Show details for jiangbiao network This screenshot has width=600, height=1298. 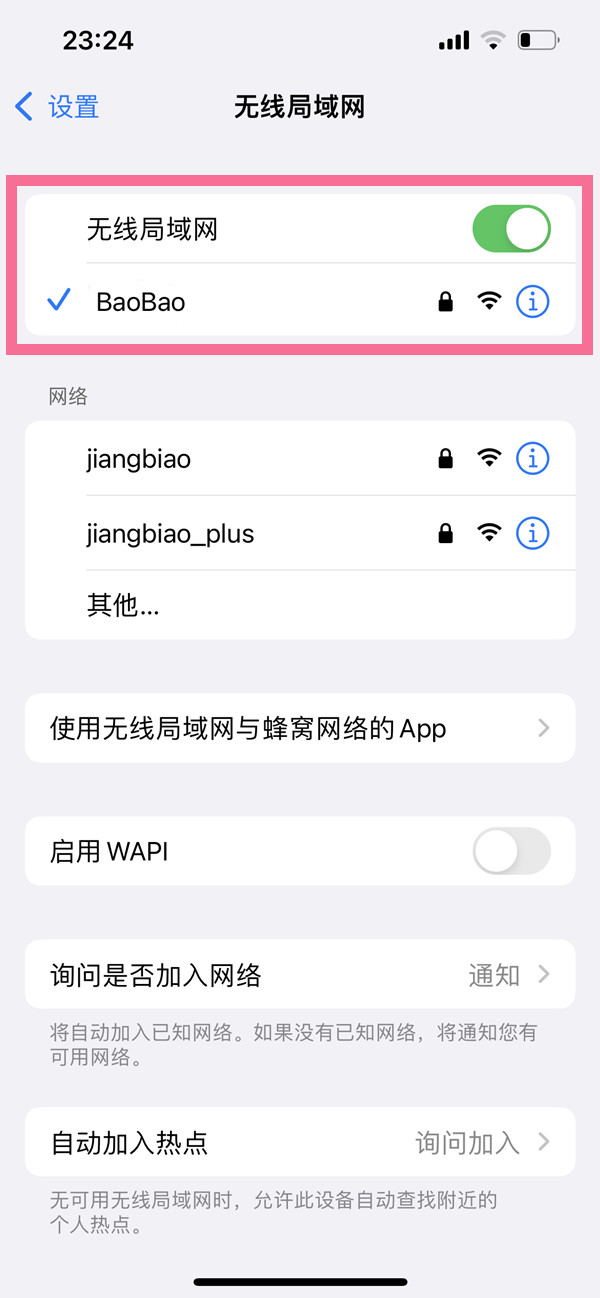[532, 459]
